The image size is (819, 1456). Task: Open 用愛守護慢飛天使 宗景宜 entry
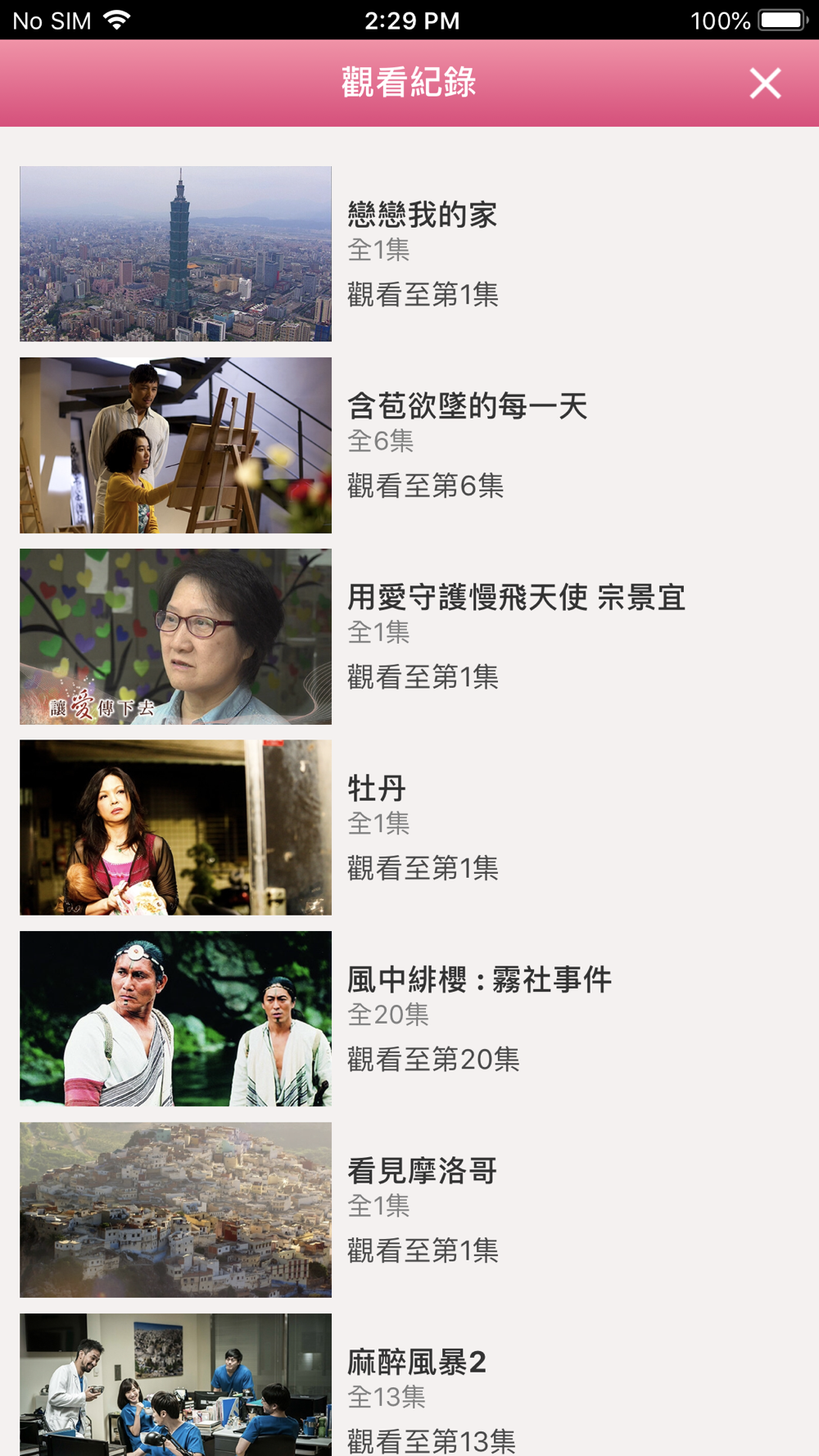coord(409,636)
